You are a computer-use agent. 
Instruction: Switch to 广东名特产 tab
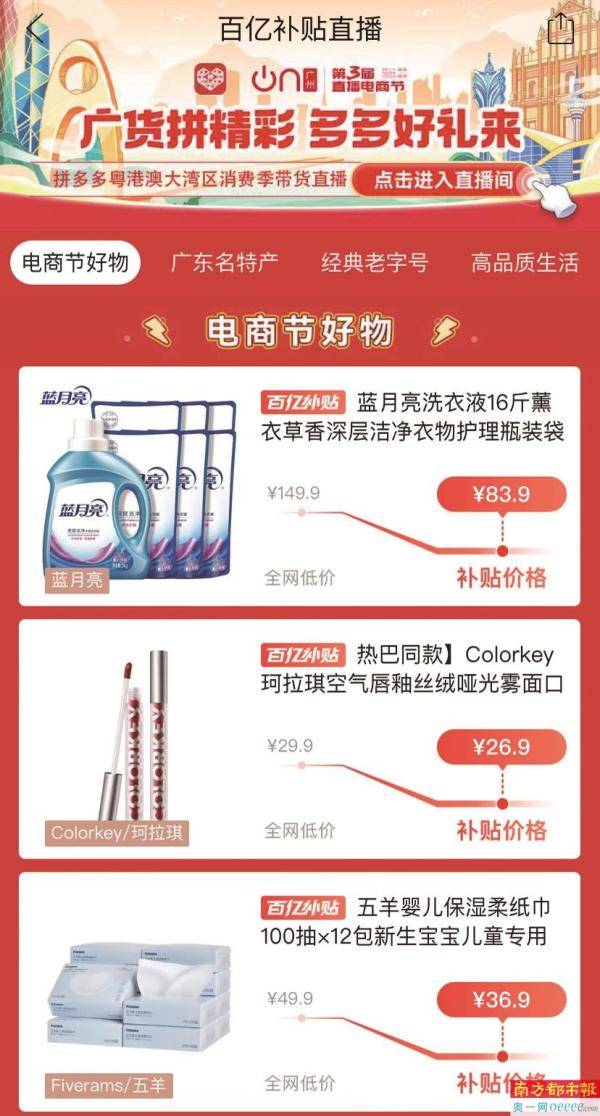225,263
